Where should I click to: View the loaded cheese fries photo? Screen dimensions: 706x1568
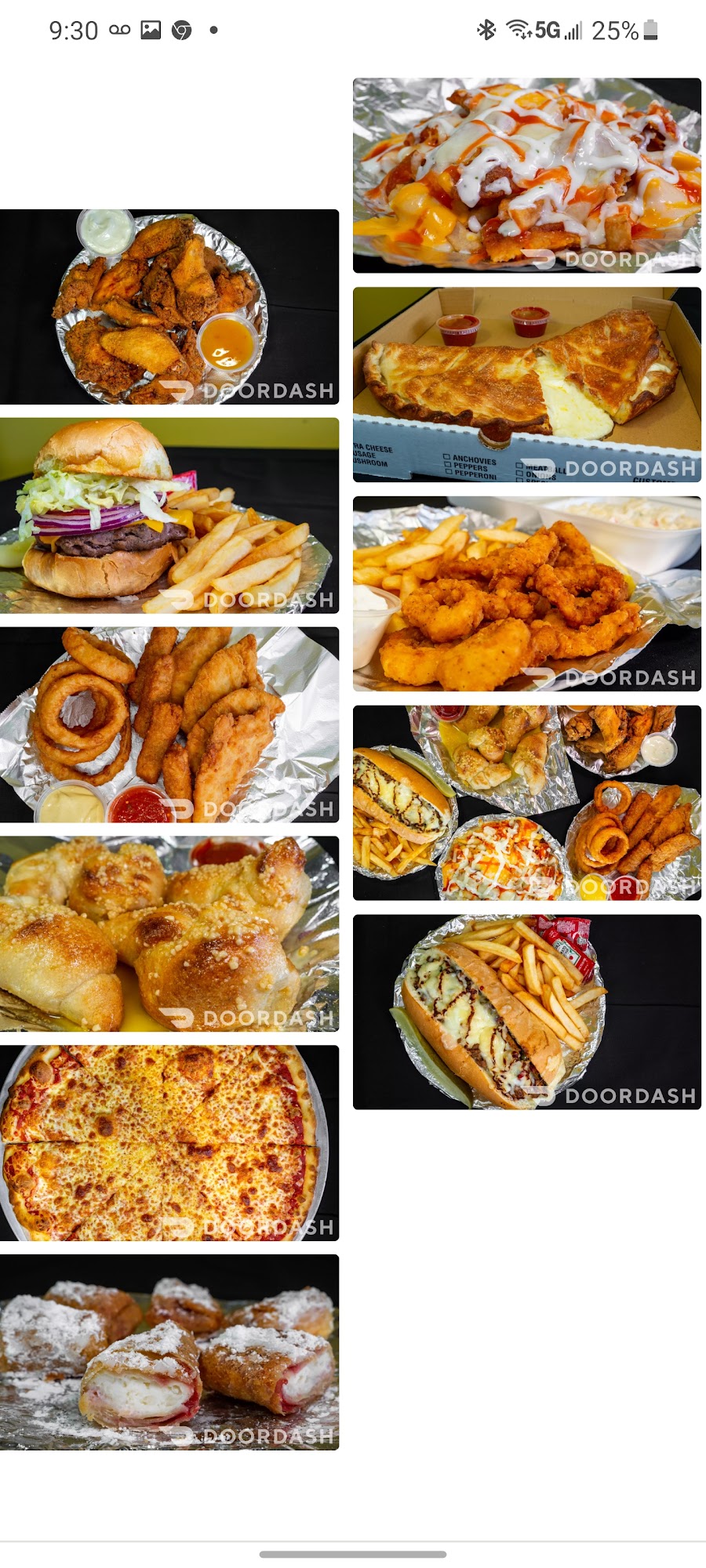coord(526,176)
